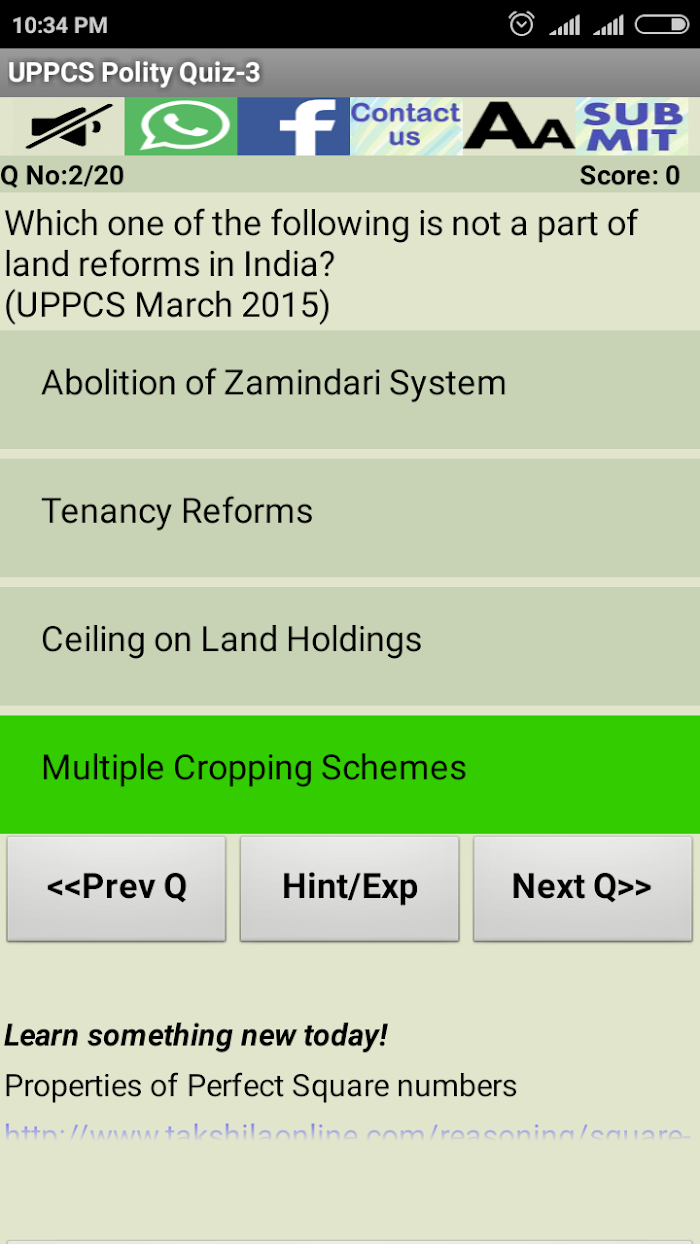
Task: Open Contact us
Action: (406, 126)
